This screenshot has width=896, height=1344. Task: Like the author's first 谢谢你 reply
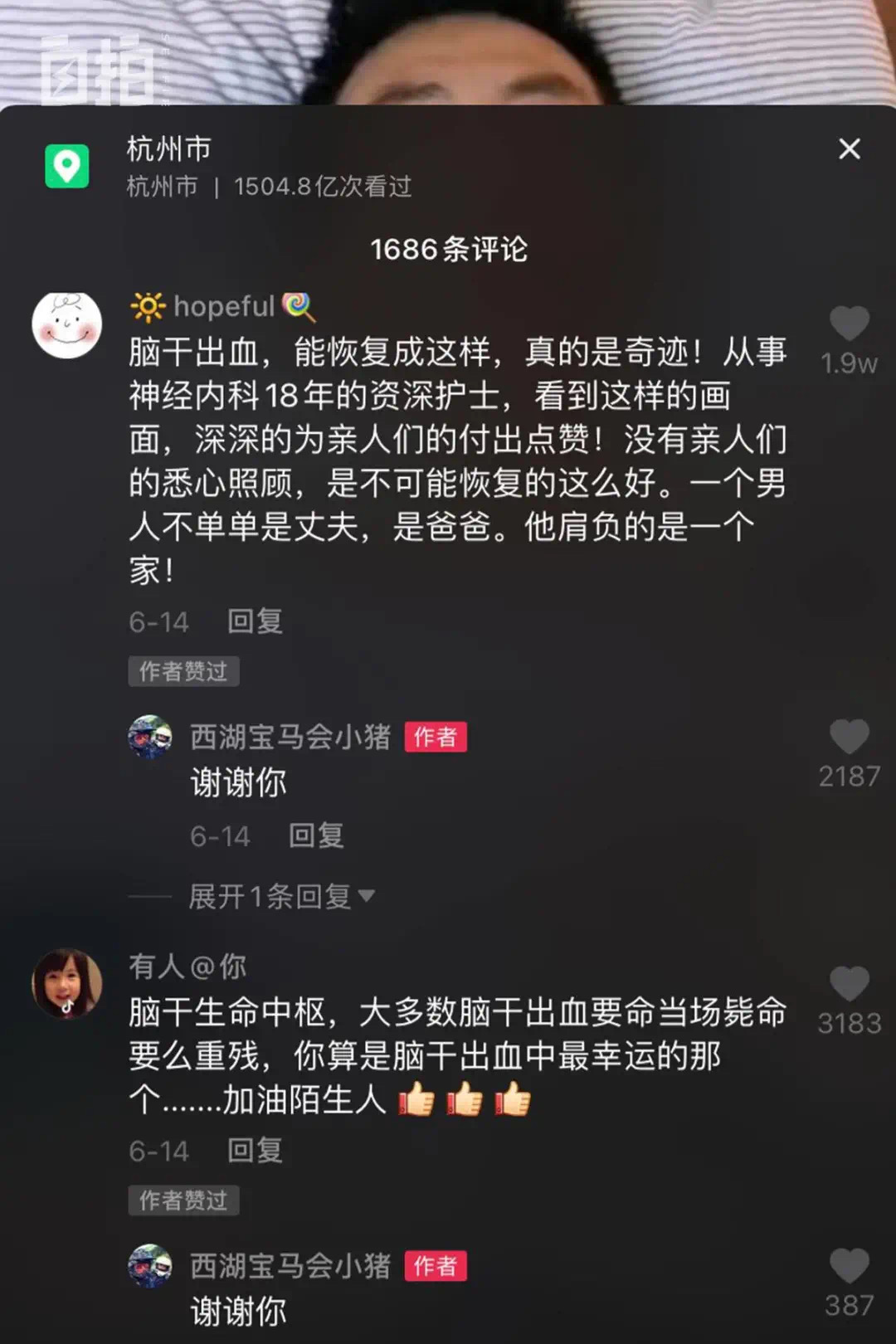click(849, 738)
